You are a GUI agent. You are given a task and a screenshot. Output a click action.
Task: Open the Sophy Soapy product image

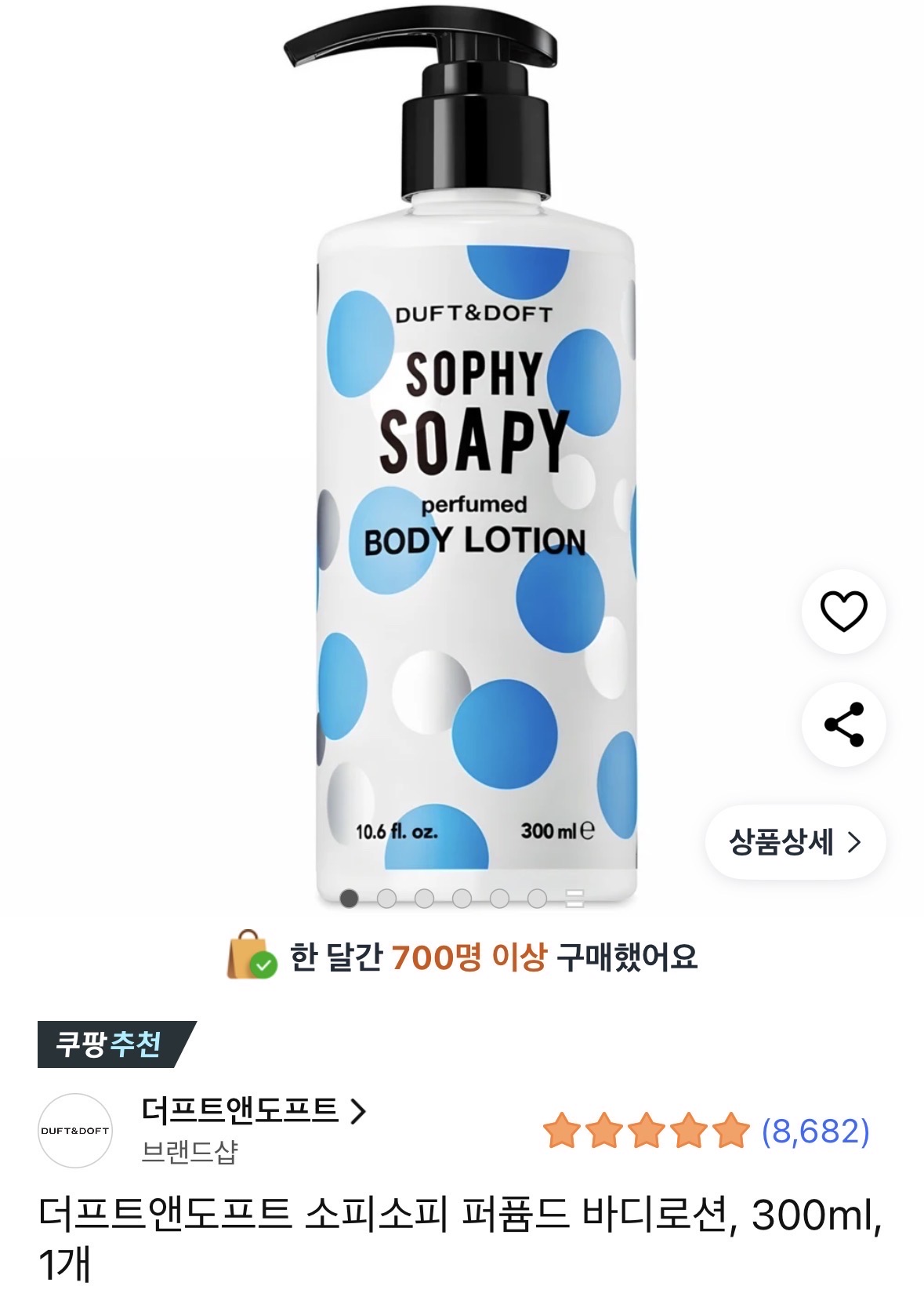pyautogui.click(x=475, y=502)
